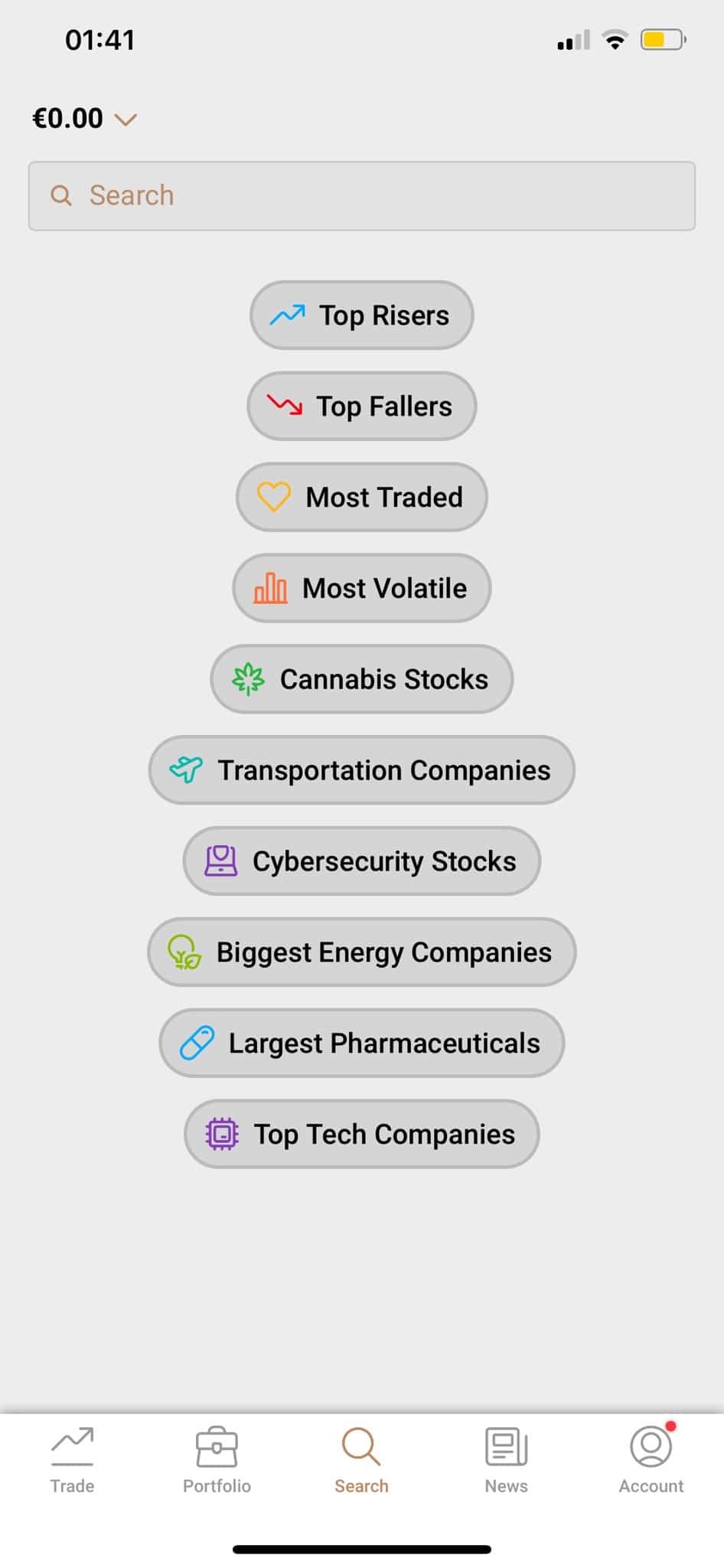Select Top Tech Companies
The height and width of the screenshot is (1568, 724).
[362, 1134]
